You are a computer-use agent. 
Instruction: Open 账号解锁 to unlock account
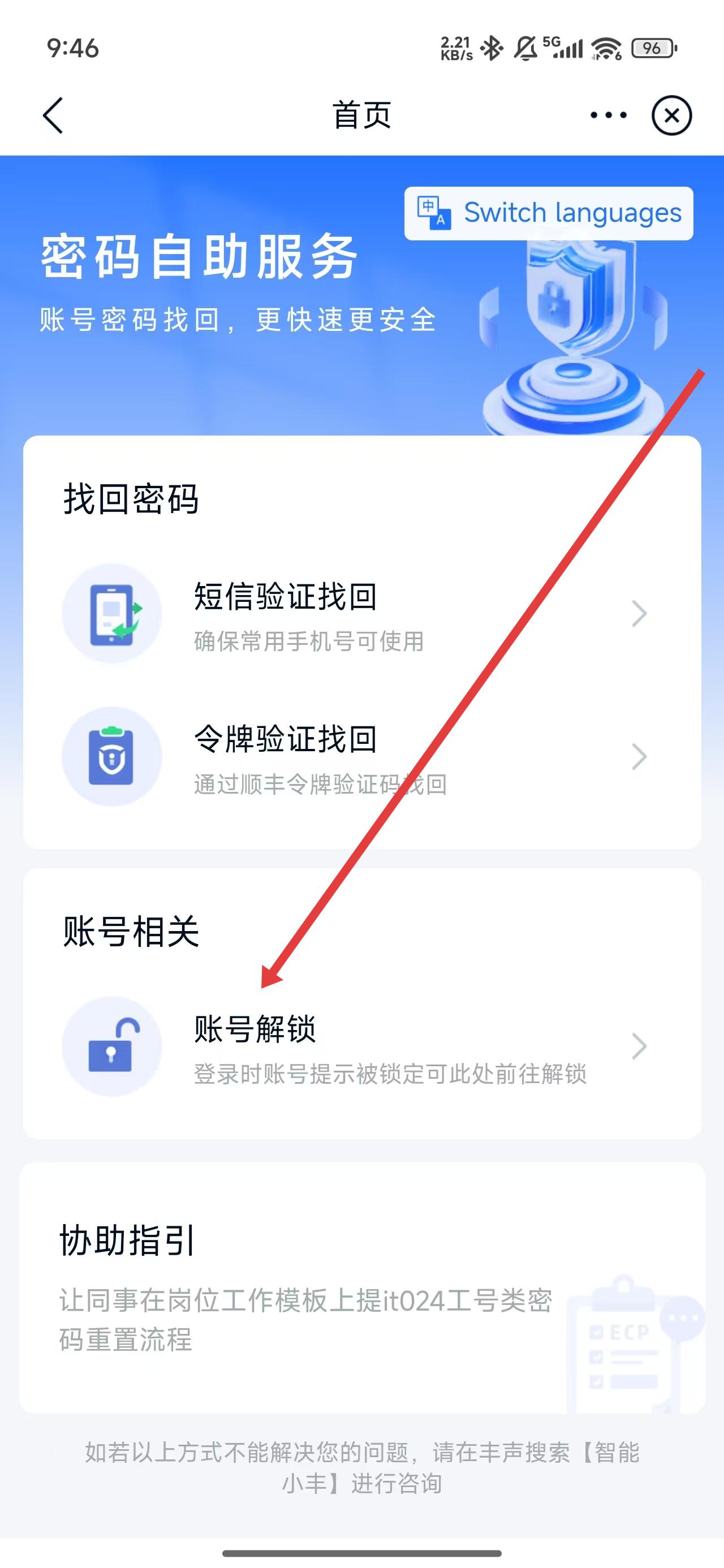coord(361,1046)
